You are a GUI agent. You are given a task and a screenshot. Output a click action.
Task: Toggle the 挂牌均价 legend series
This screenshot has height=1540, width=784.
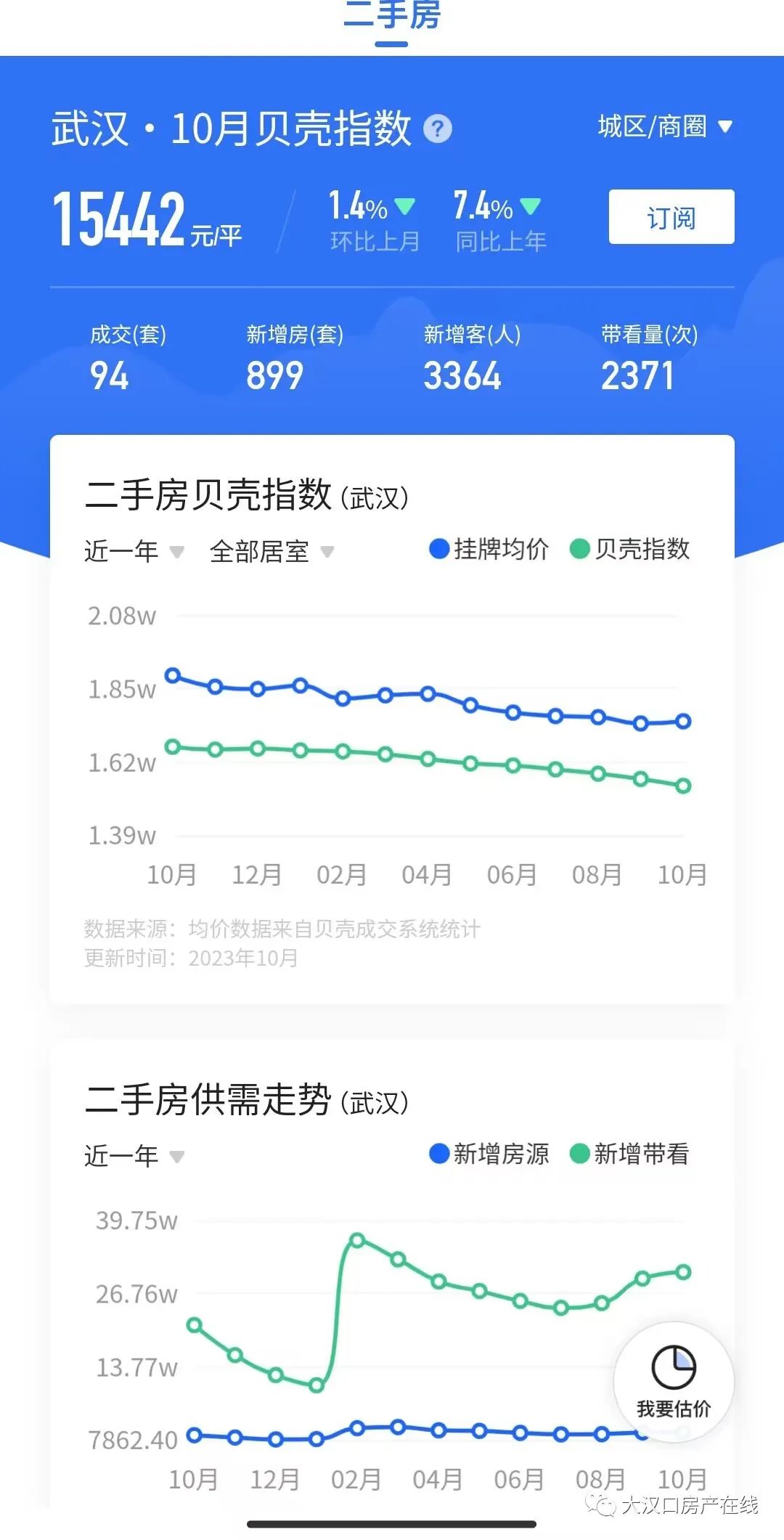click(489, 549)
